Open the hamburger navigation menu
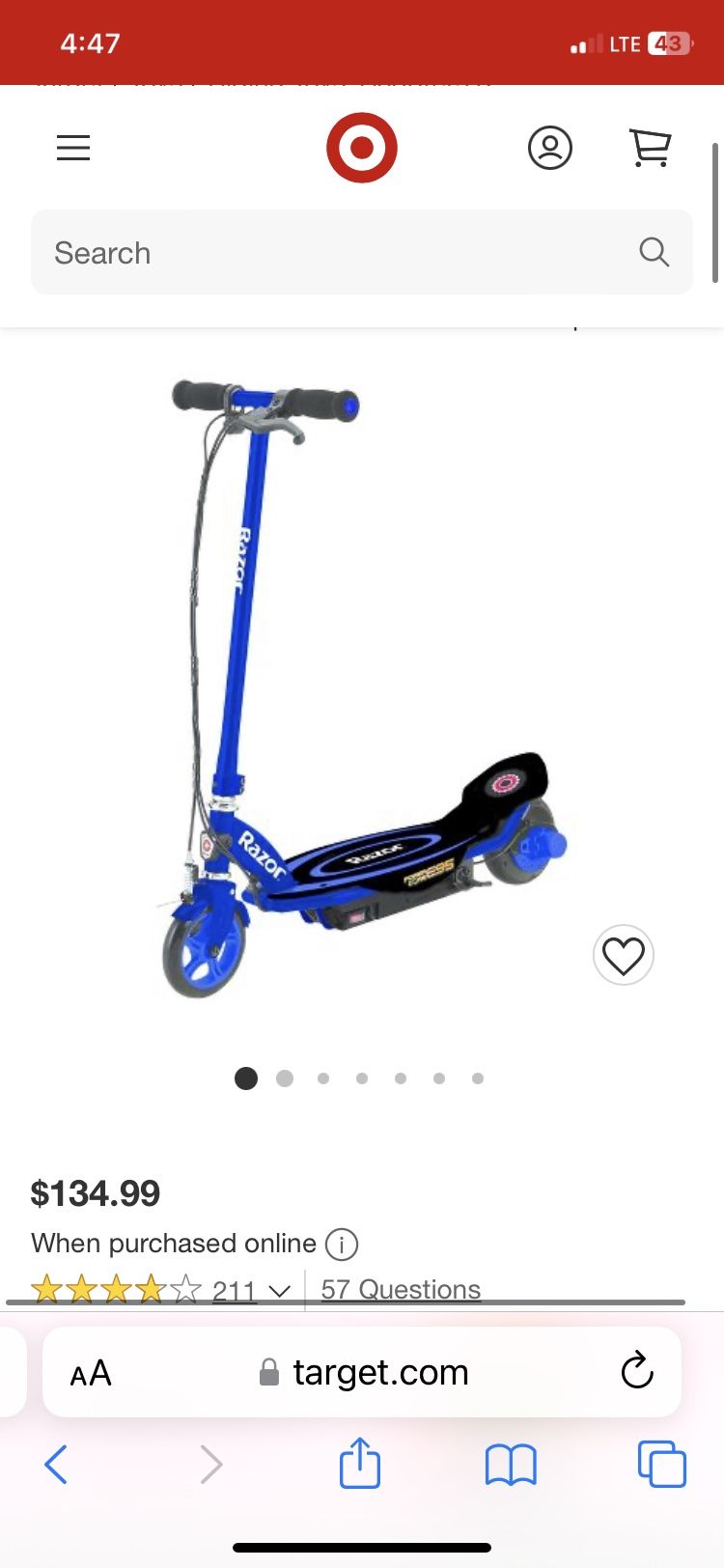This screenshot has height=1568, width=724. tap(72, 148)
